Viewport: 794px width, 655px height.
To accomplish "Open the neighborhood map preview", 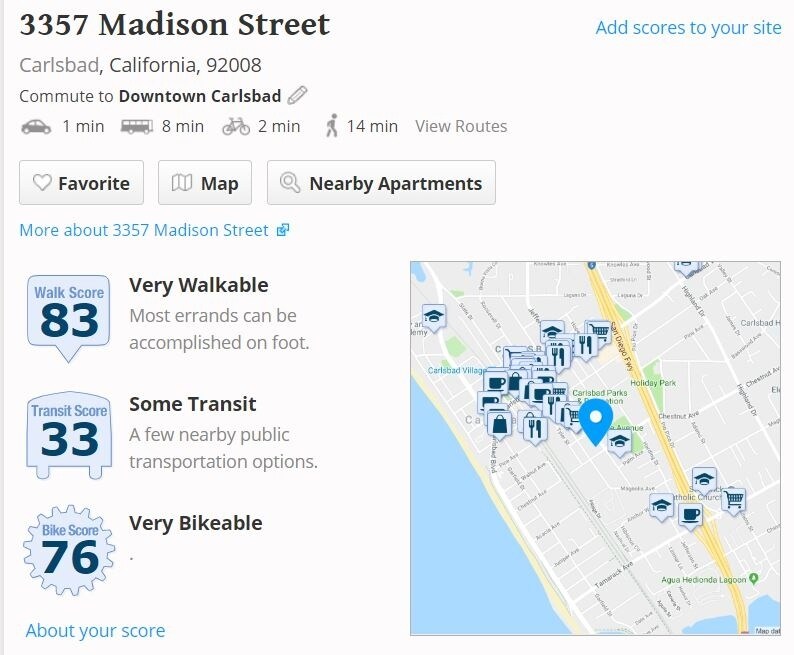I will point(595,448).
